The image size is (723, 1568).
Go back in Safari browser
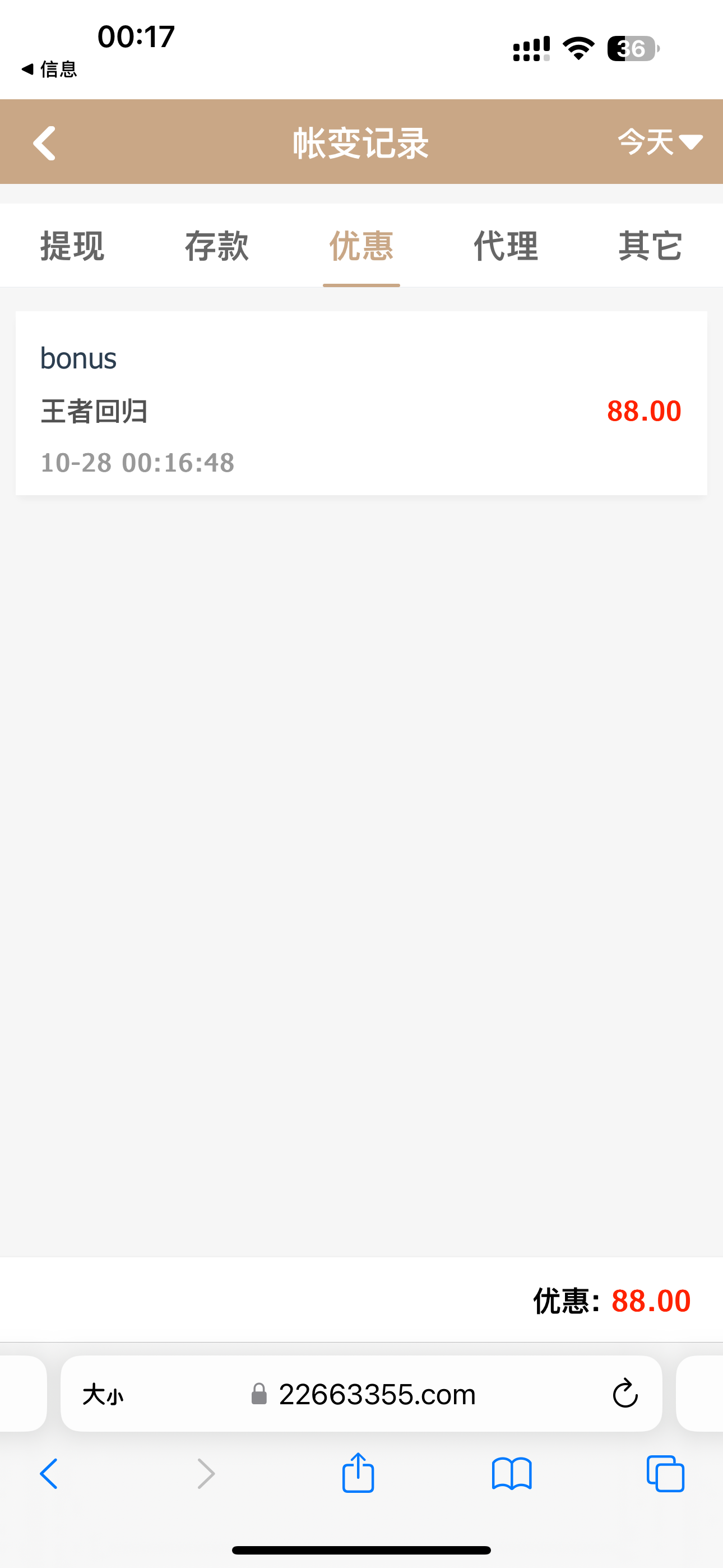49,1474
